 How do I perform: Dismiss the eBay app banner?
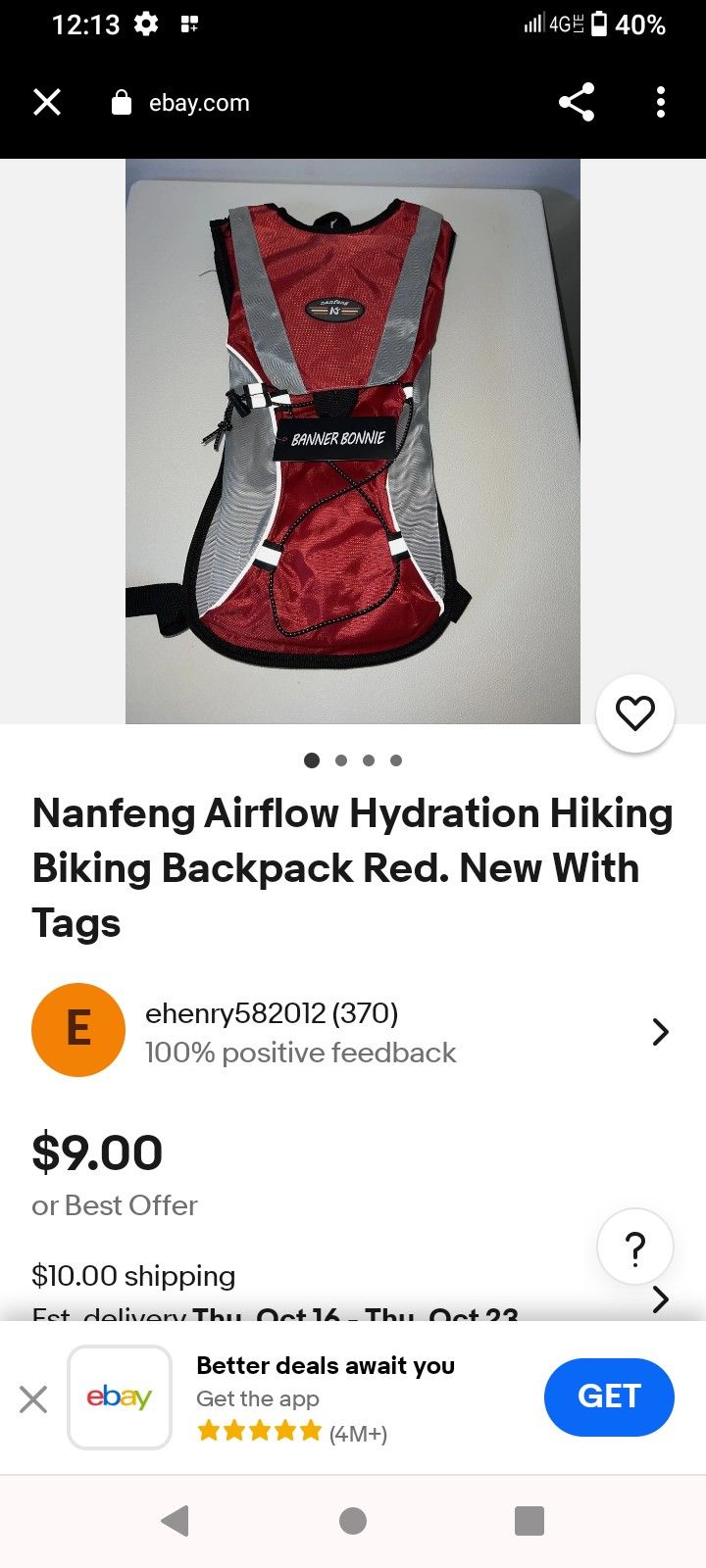pos(33,1398)
